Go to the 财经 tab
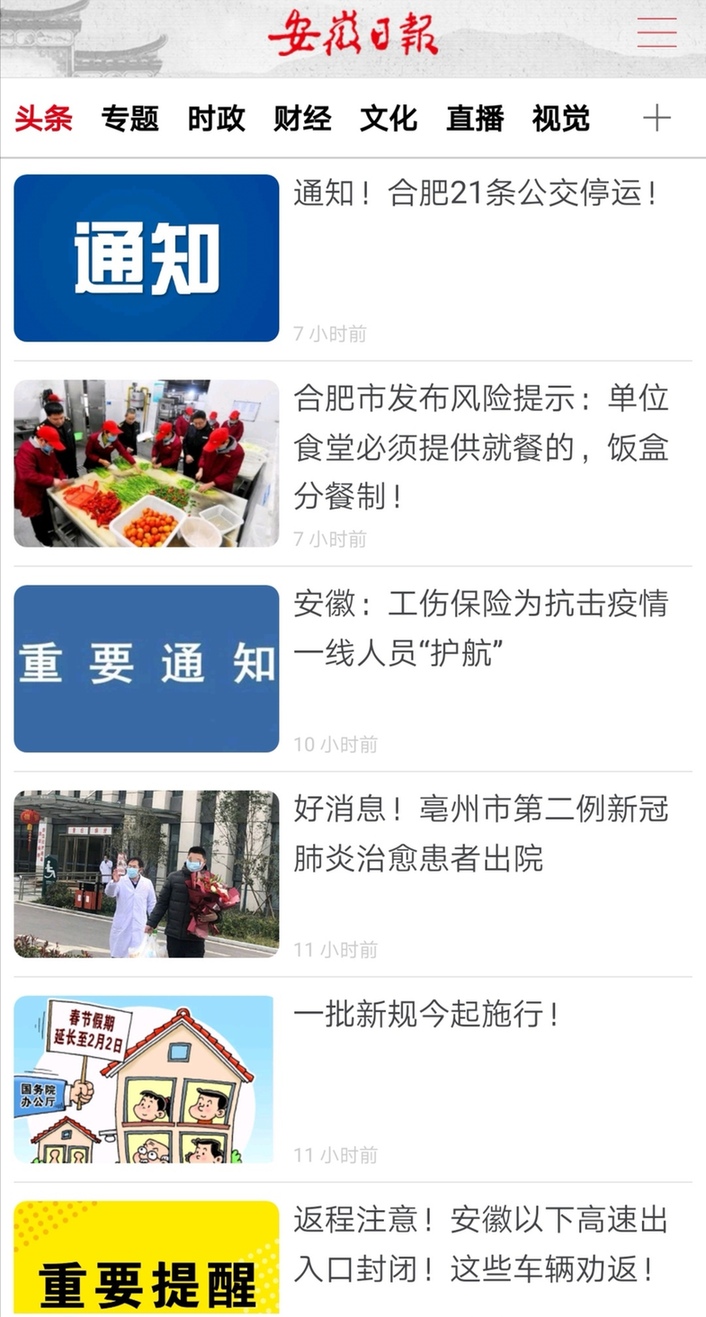Image resolution: width=706 pixels, height=1317 pixels. pos(302,119)
